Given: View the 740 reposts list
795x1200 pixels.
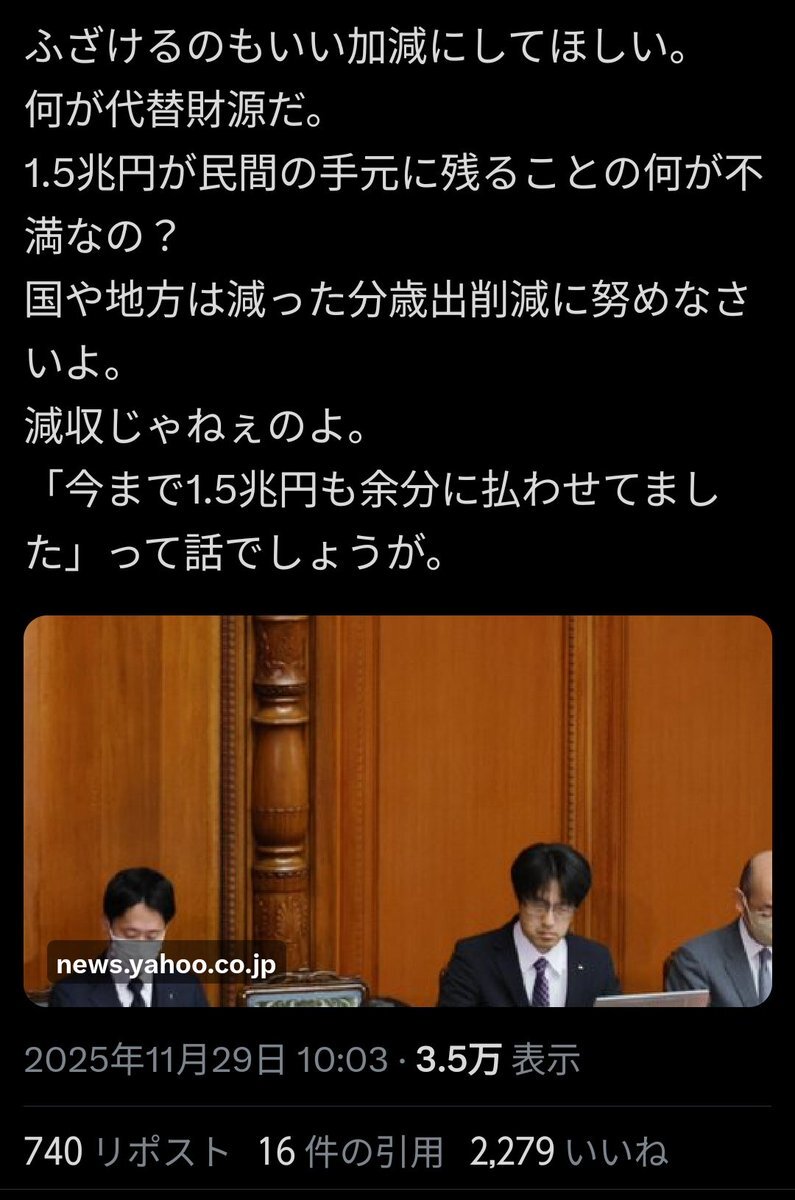Looking at the screenshot, I should [127, 1152].
